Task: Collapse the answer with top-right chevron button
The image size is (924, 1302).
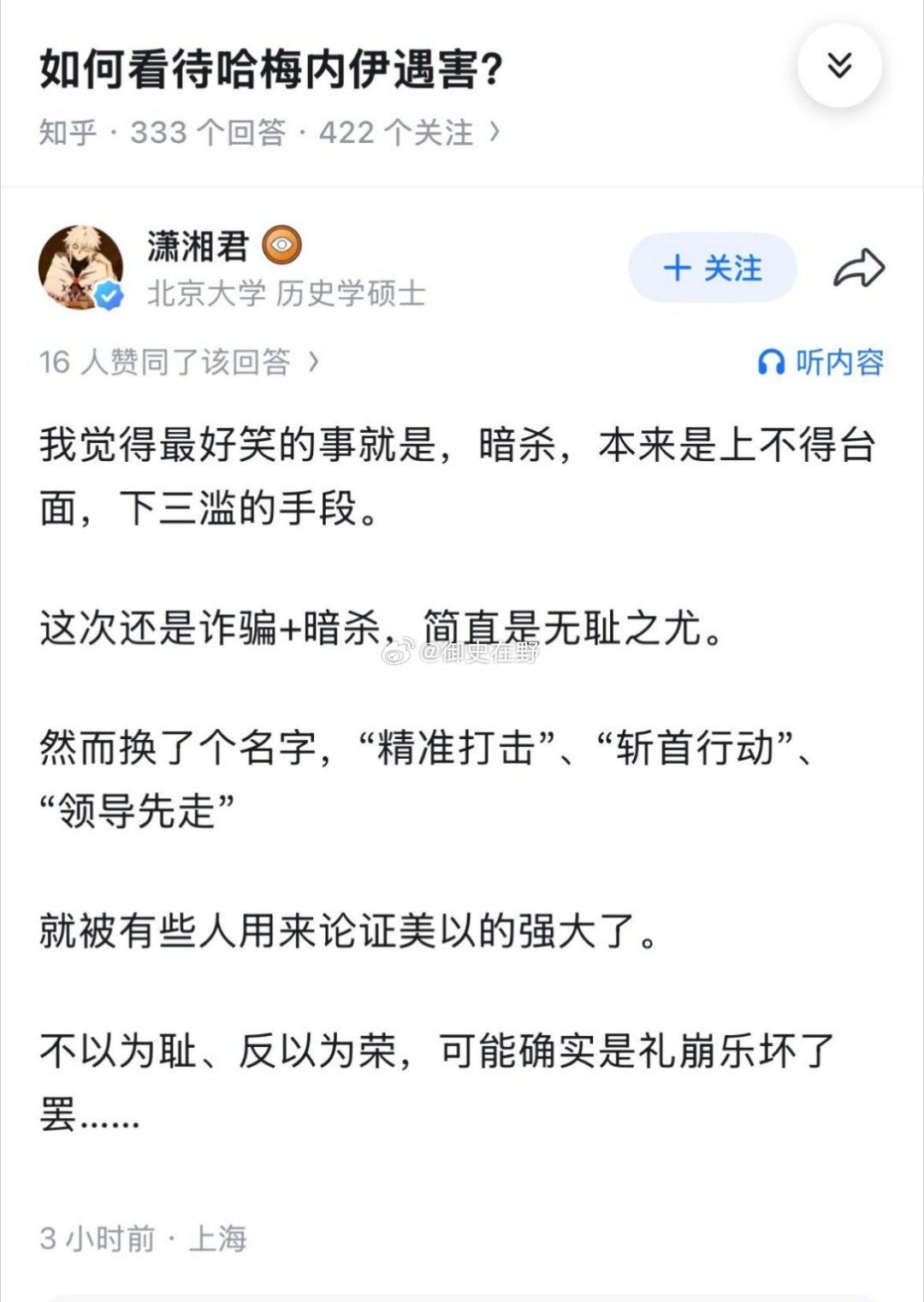Action: 840,64
